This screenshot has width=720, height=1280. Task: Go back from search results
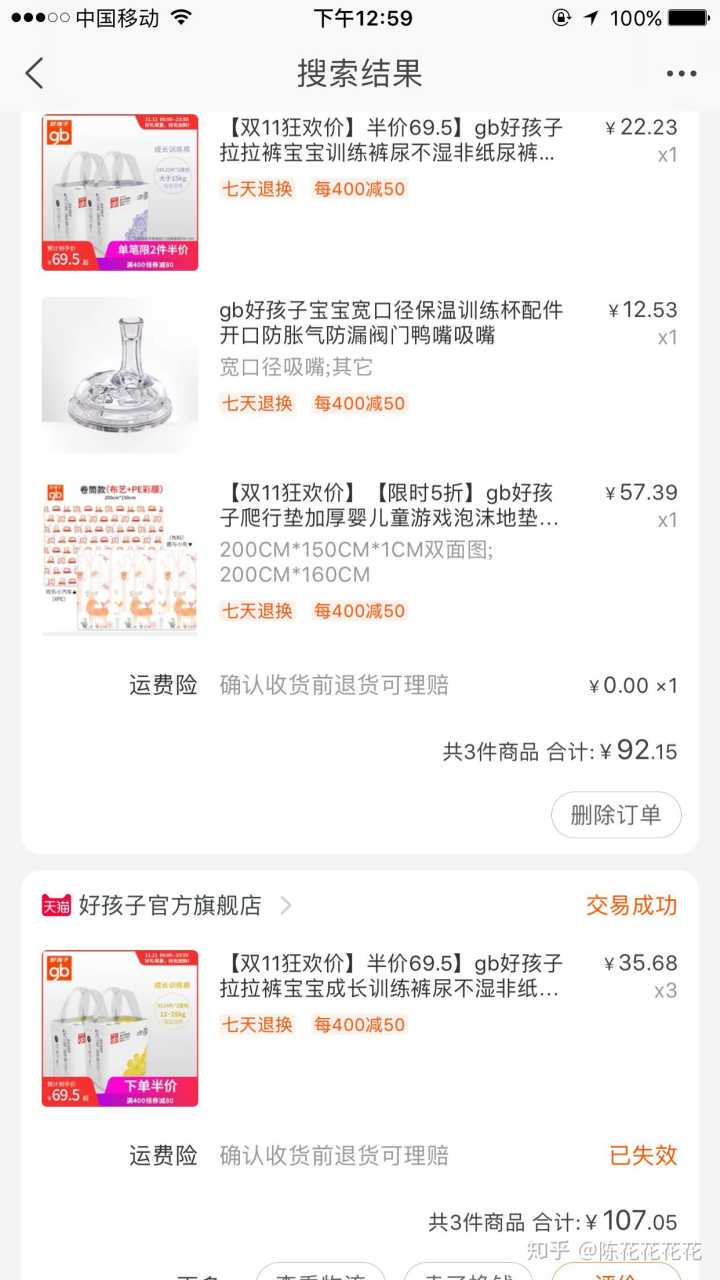point(35,73)
